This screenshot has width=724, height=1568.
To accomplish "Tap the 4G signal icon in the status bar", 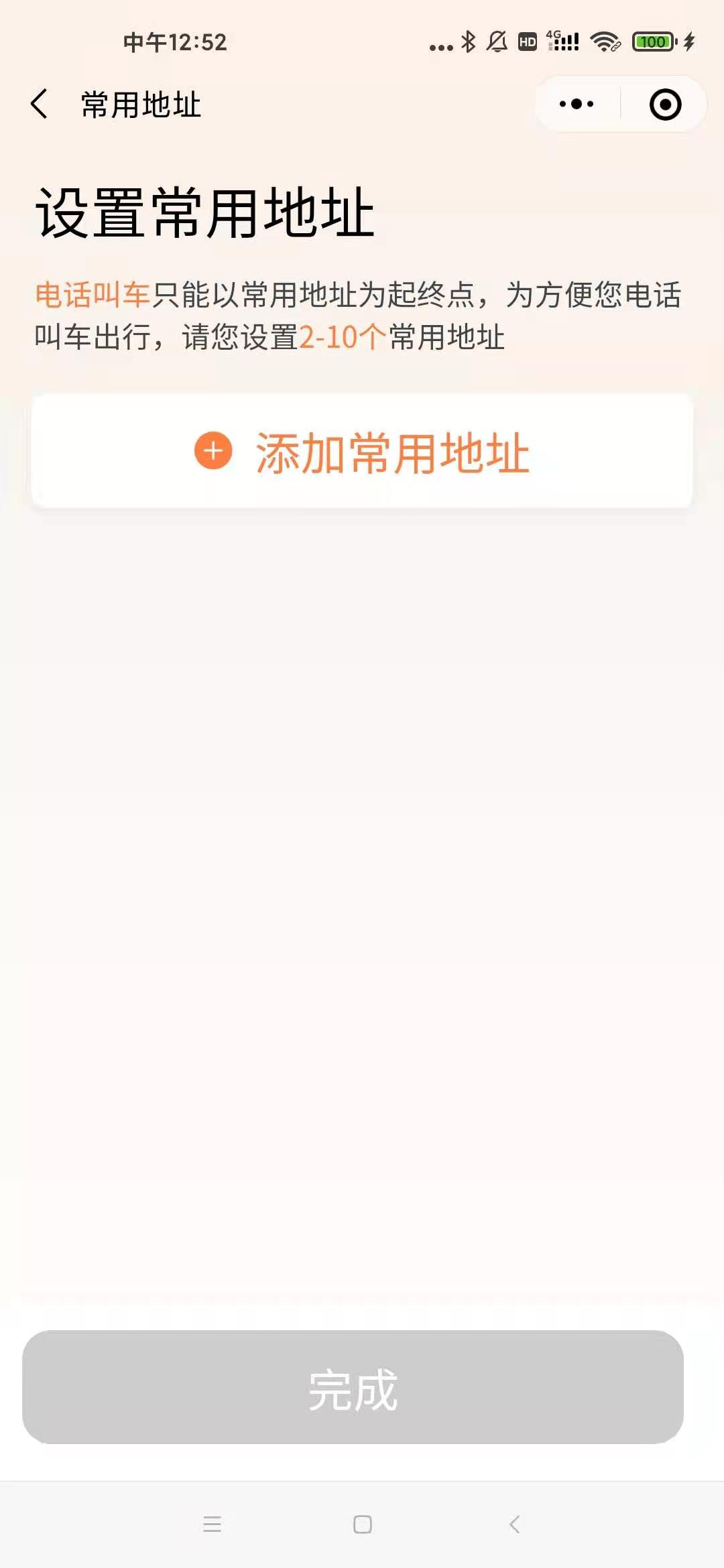I will coord(562,40).
